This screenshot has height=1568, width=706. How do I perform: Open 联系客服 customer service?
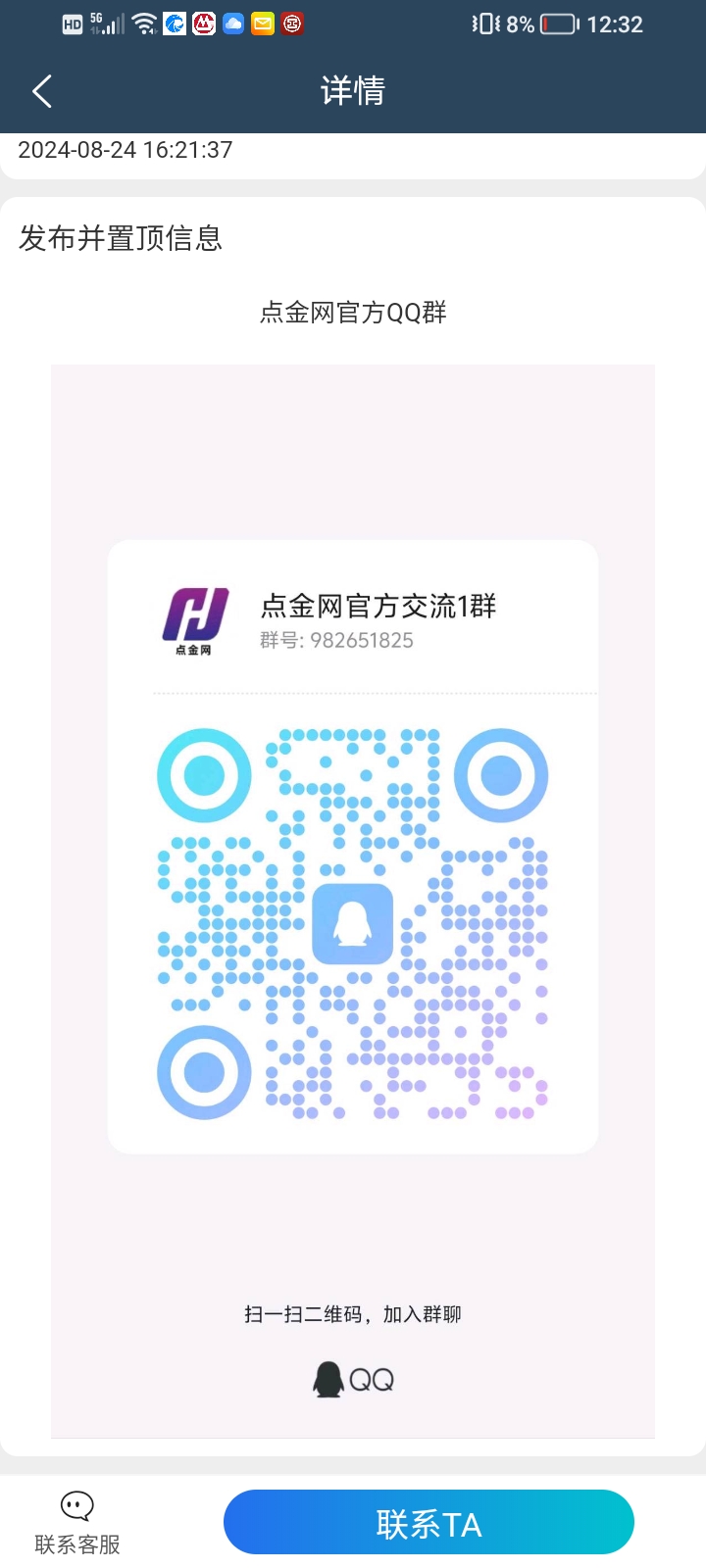pos(76,1524)
